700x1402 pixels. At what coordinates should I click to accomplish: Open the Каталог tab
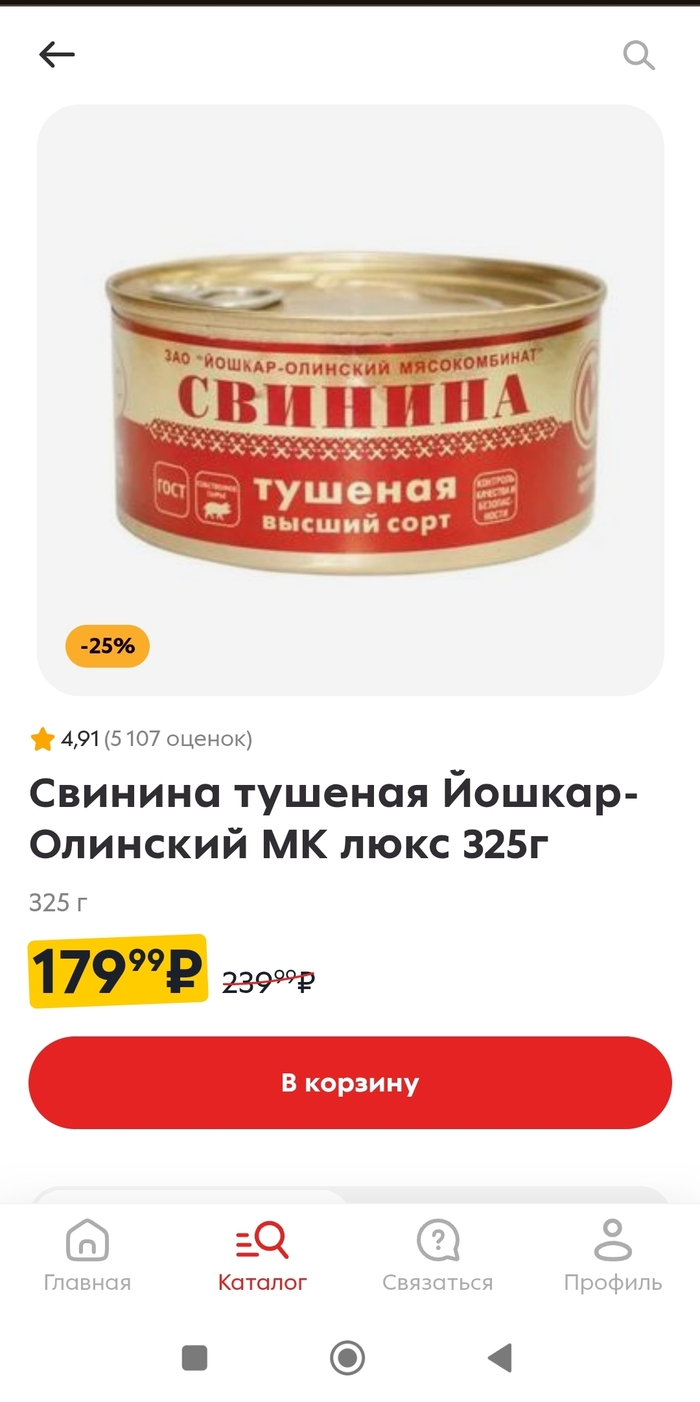pos(262,1256)
